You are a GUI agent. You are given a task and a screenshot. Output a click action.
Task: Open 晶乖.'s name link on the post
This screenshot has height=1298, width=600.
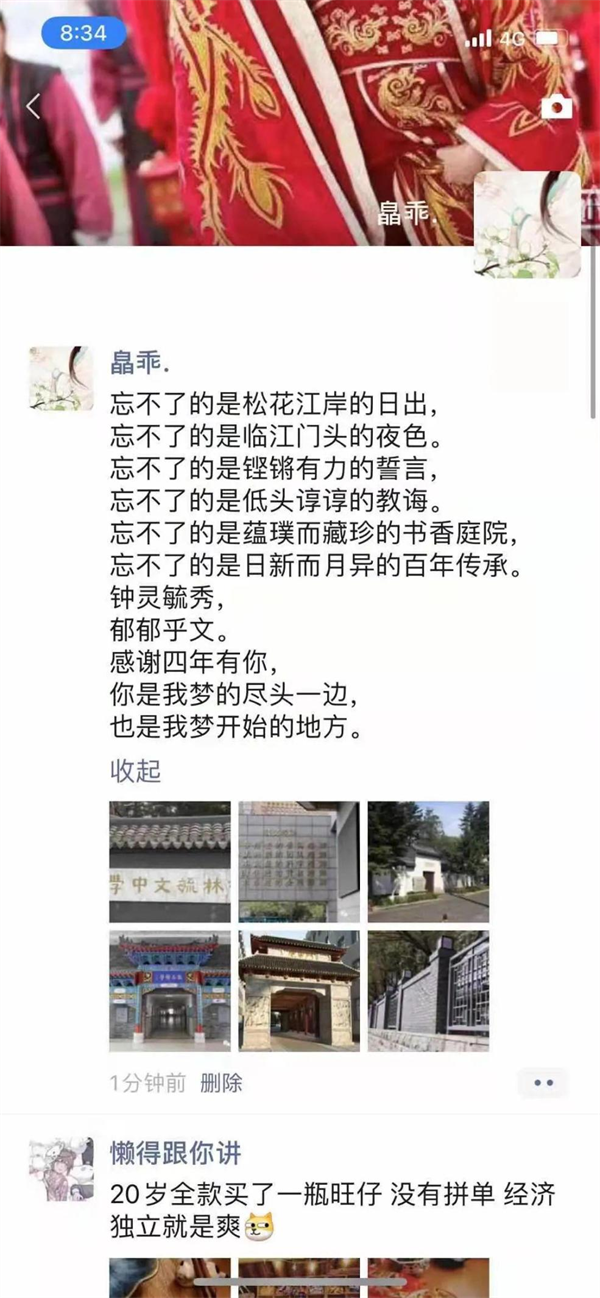coord(140,361)
